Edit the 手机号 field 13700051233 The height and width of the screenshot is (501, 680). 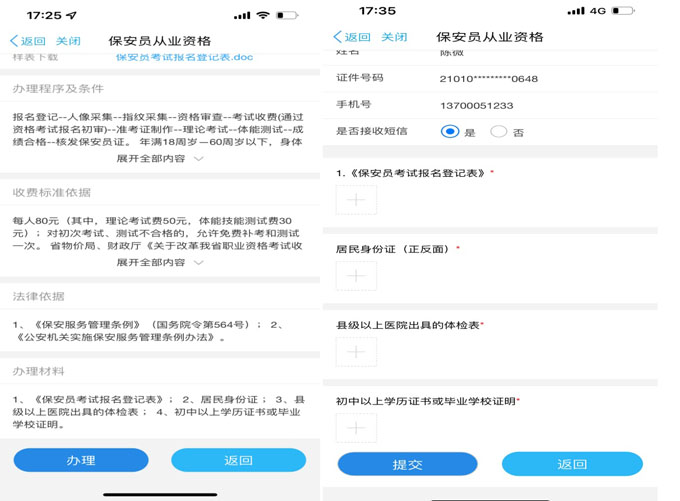tap(477, 105)
